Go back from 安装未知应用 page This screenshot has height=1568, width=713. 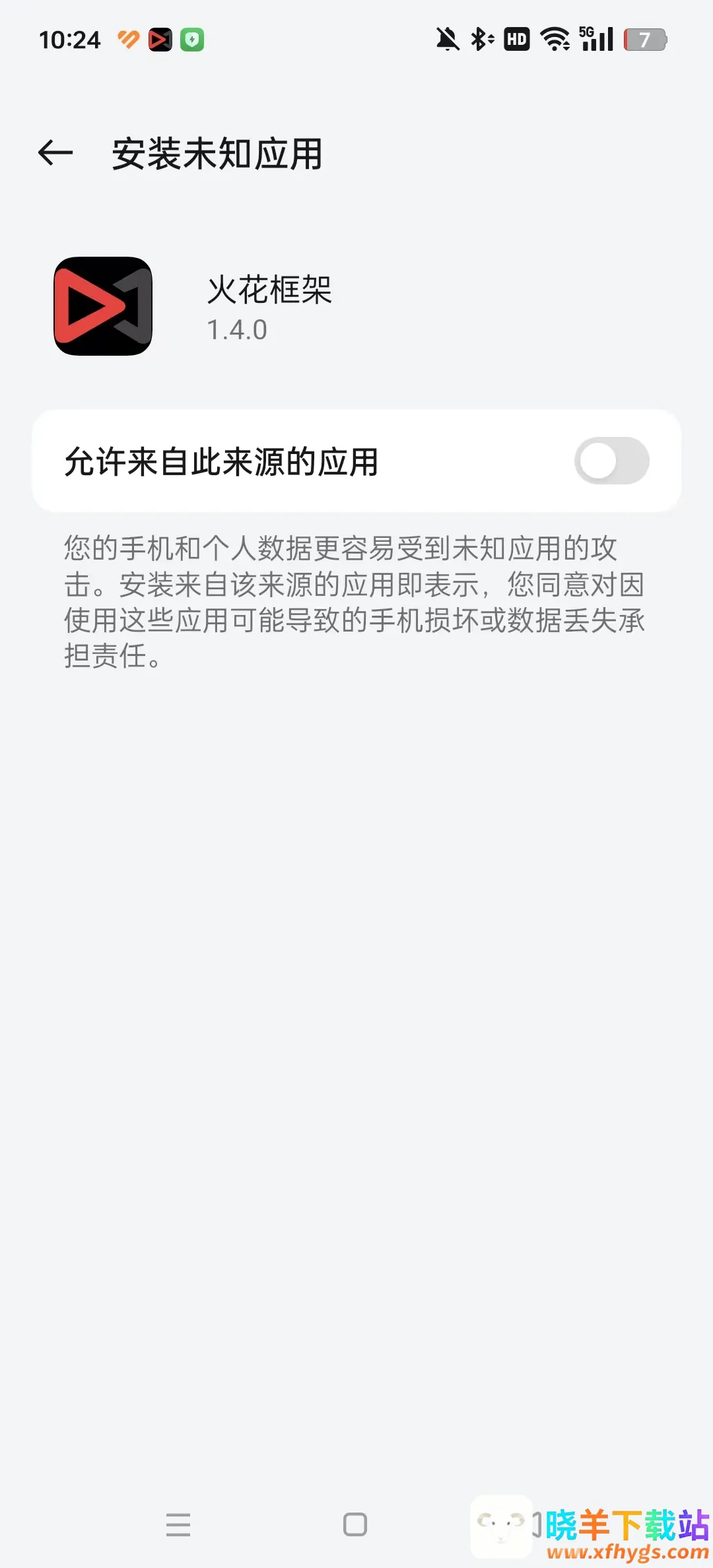[x=55, y=153]
